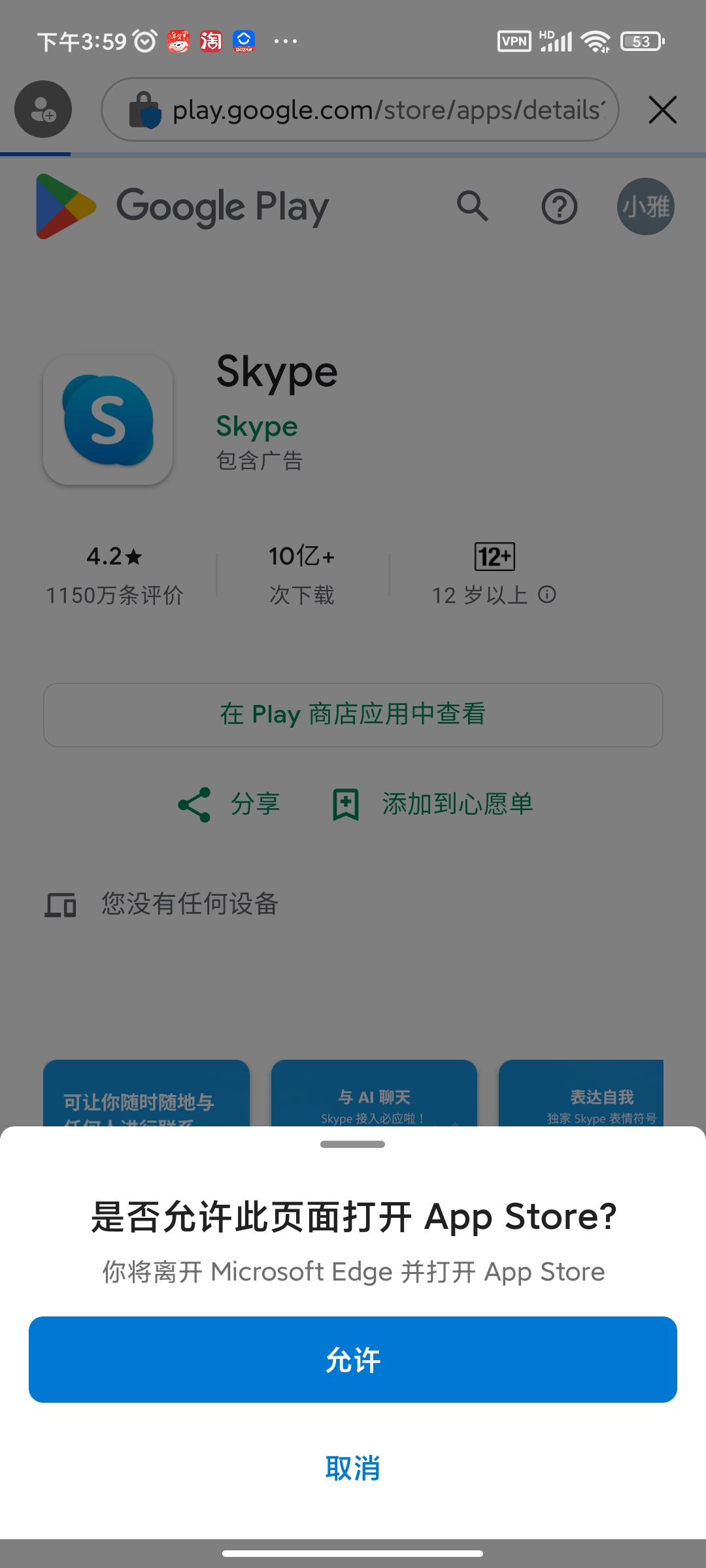Cancel the open App Store prompt

[353, 1468]
